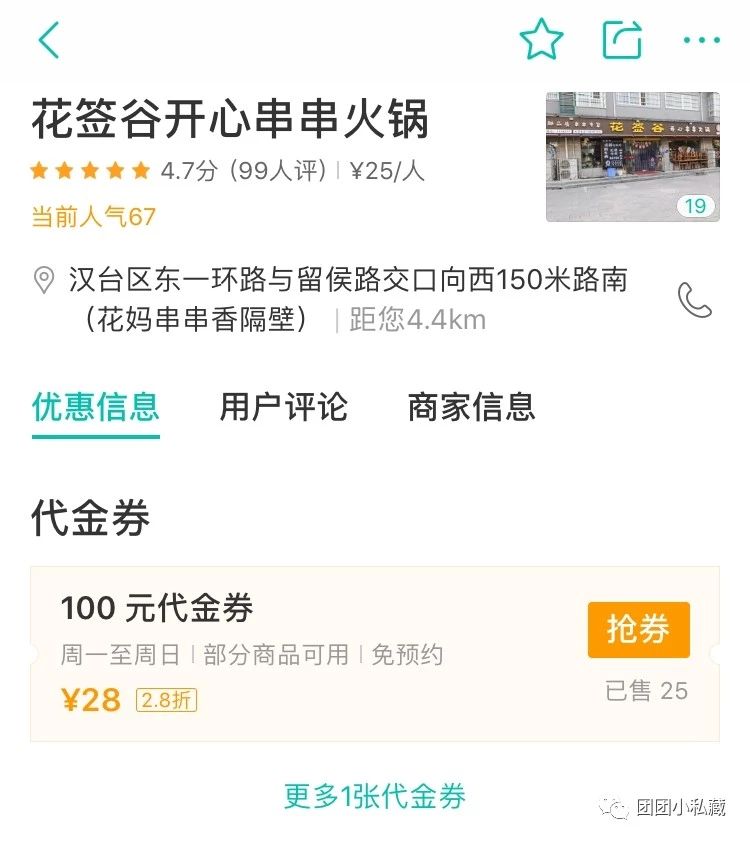750x841 pixels.
Task: Tap the first star in the rating row
Action: coord(38,170)
